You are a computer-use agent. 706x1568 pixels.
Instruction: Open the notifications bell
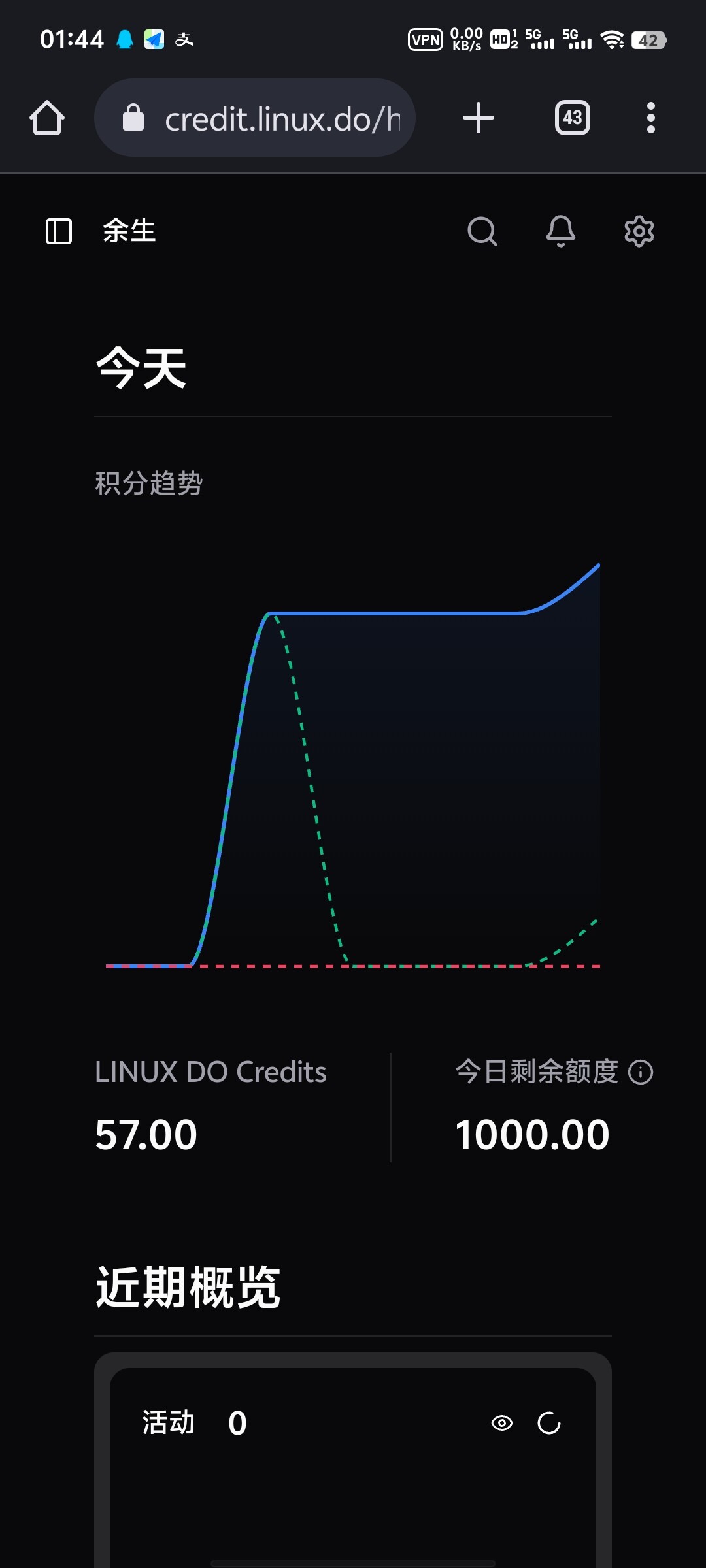[561, 231]
